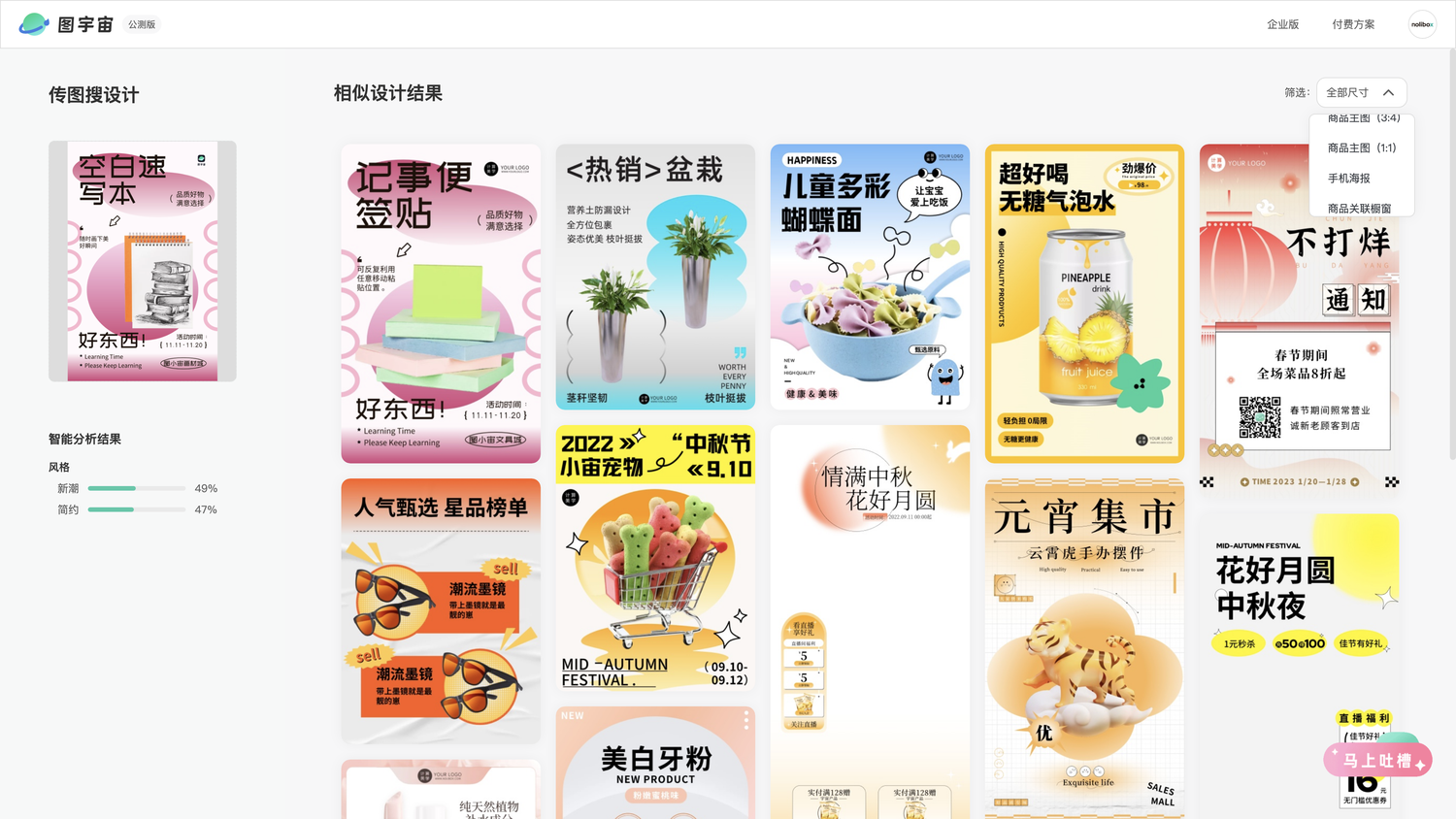Open the 中秋节小宙宠物 template
The height and width of the screenshot is (819, 1456).
655,557
